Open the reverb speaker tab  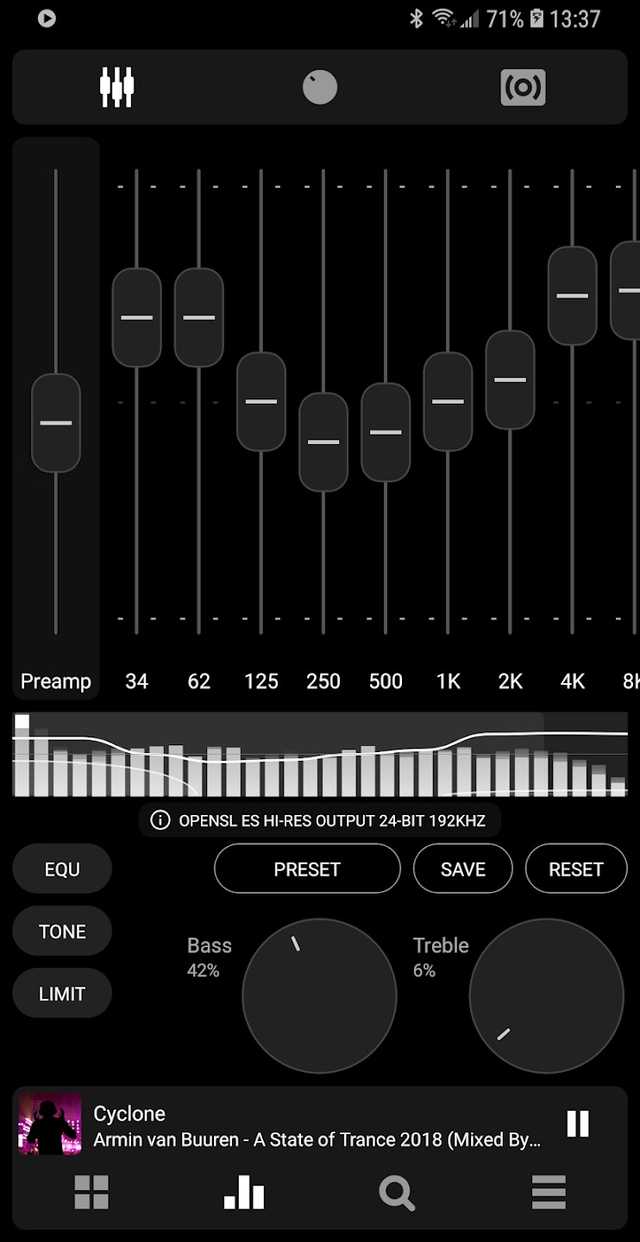click(523, 87)
